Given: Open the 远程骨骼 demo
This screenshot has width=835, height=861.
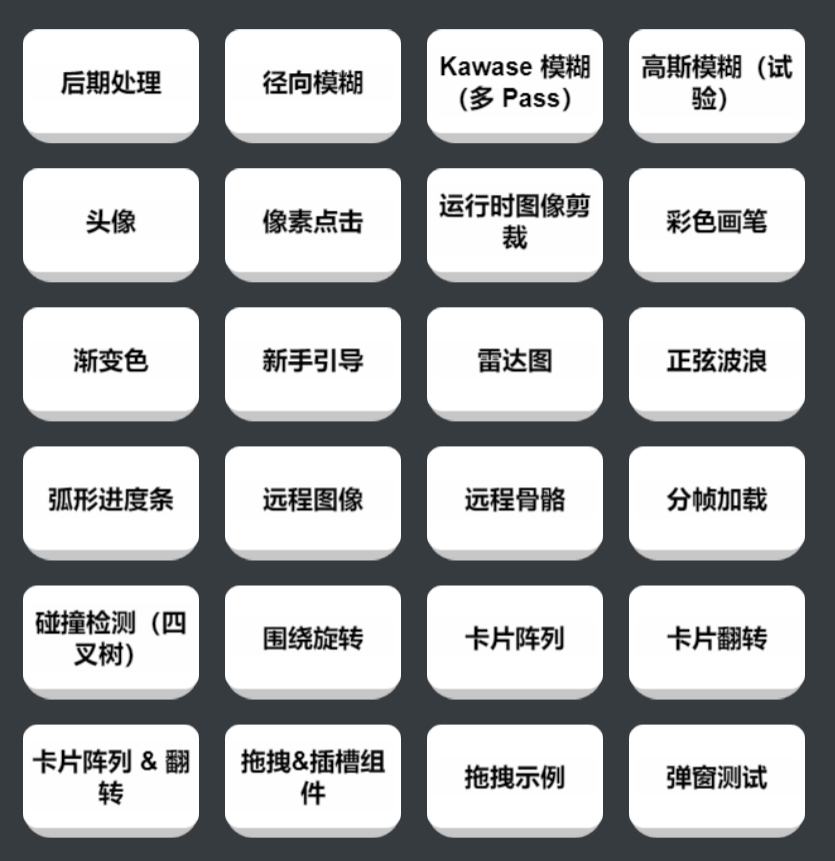Looking at the screenshot, I should [515, 500].
